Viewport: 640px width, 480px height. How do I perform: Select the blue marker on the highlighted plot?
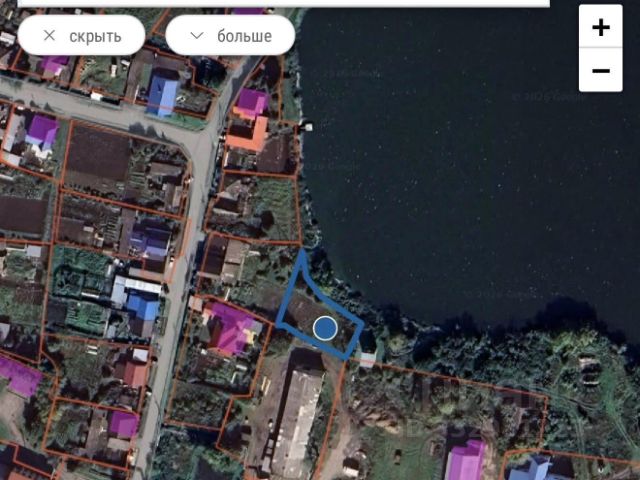tap(325, 328)
